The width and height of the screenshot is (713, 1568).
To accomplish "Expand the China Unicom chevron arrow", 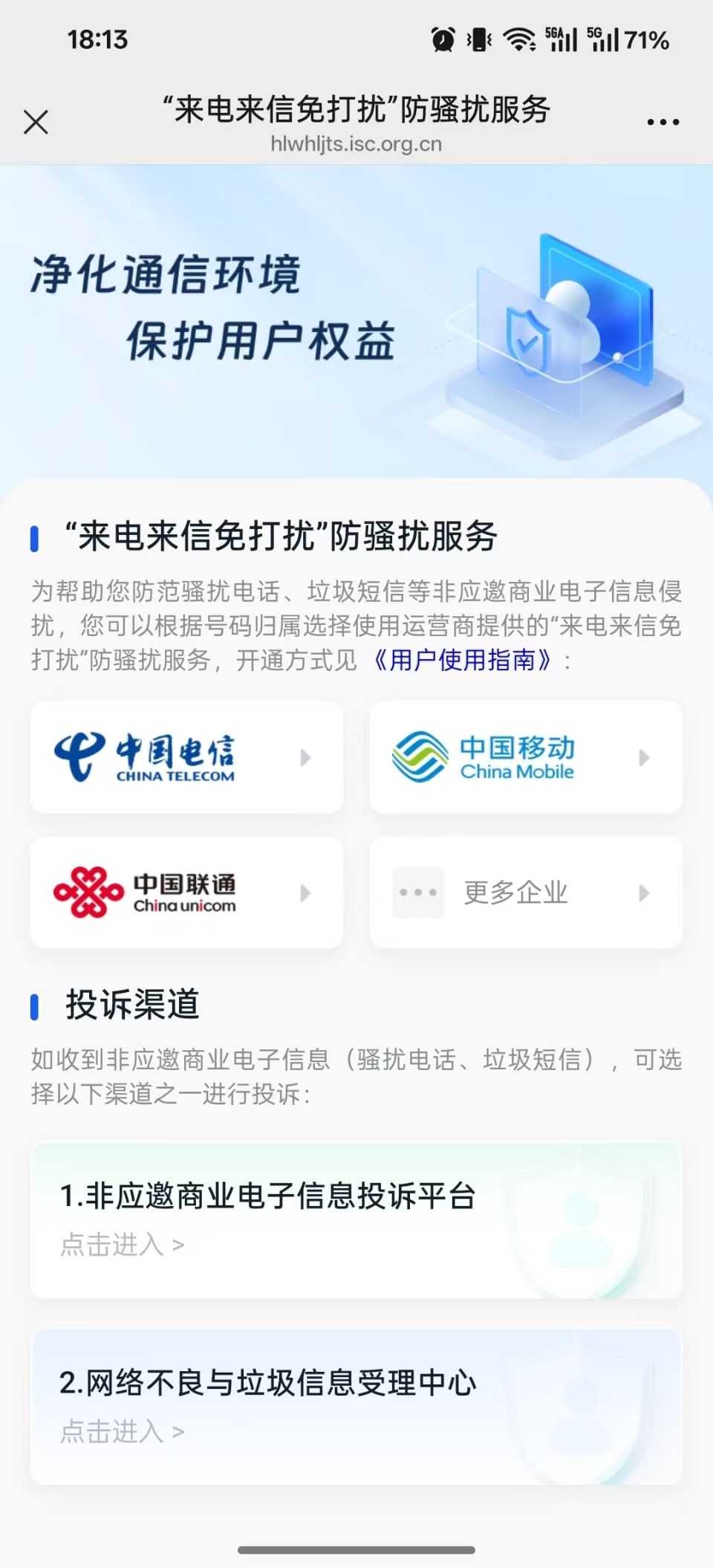I will [x=305, y=892].
